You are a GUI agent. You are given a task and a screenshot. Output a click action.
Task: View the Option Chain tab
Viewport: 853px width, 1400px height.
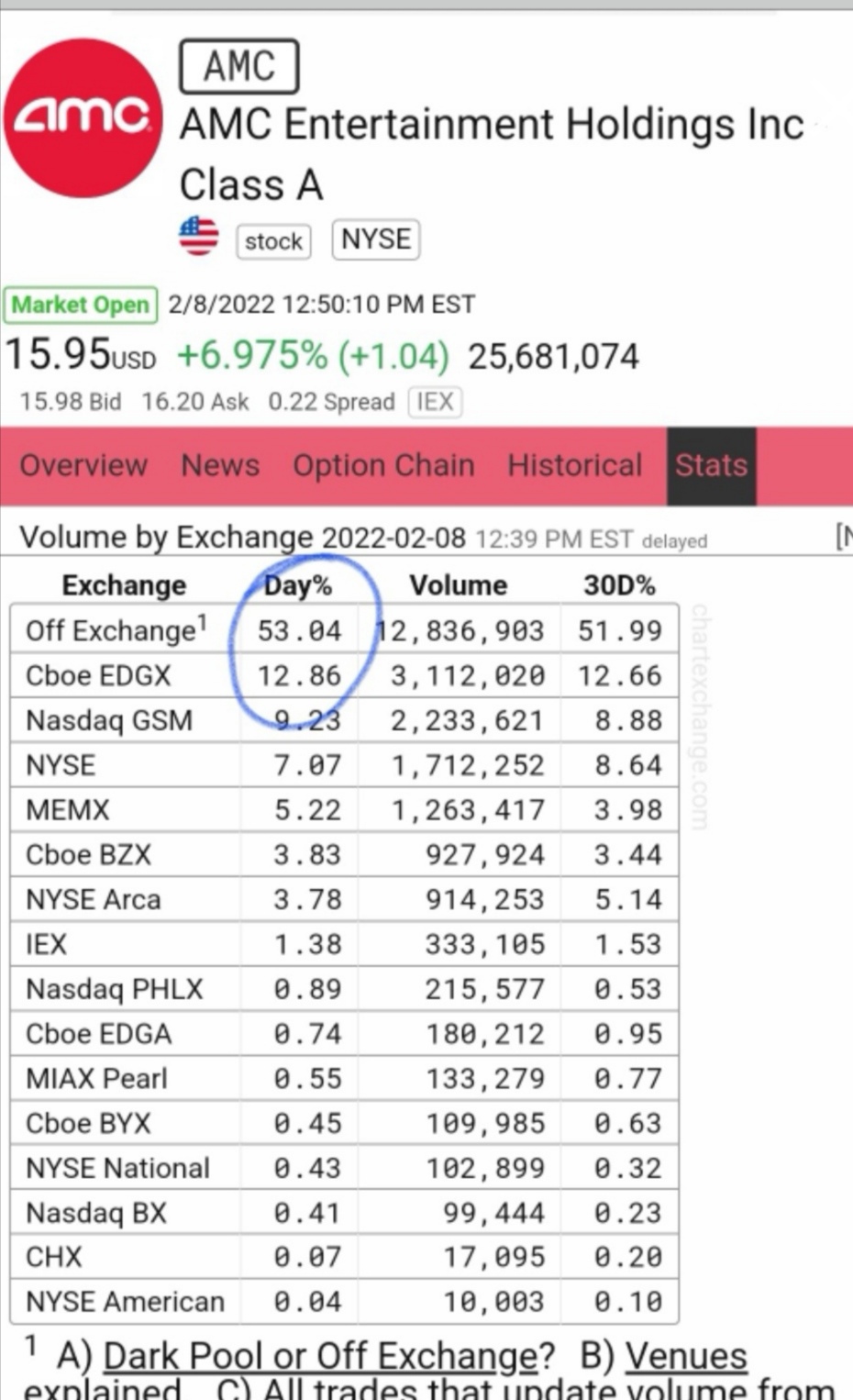pyautogui.click(x=383, y=465)
